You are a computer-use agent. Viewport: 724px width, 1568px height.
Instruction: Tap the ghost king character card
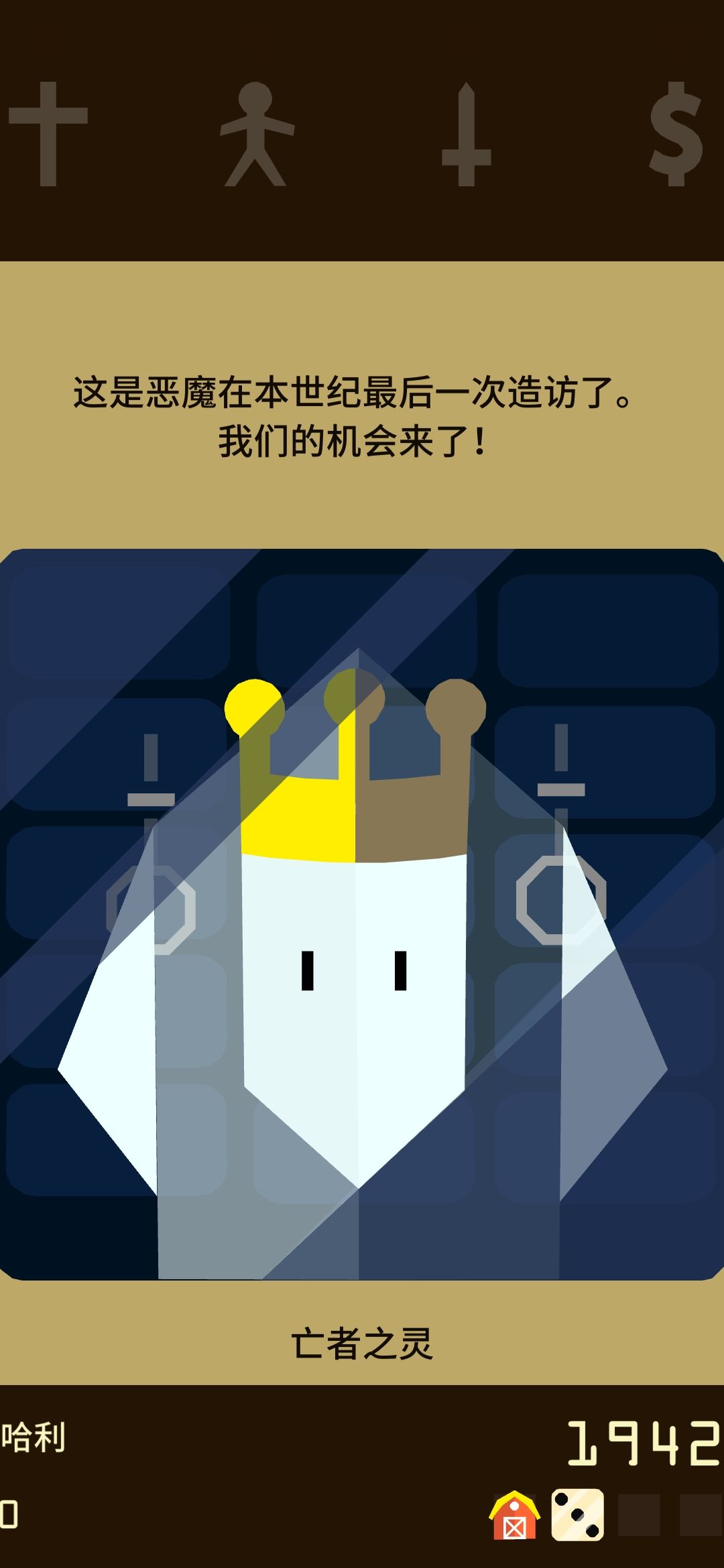coord(362,914)
